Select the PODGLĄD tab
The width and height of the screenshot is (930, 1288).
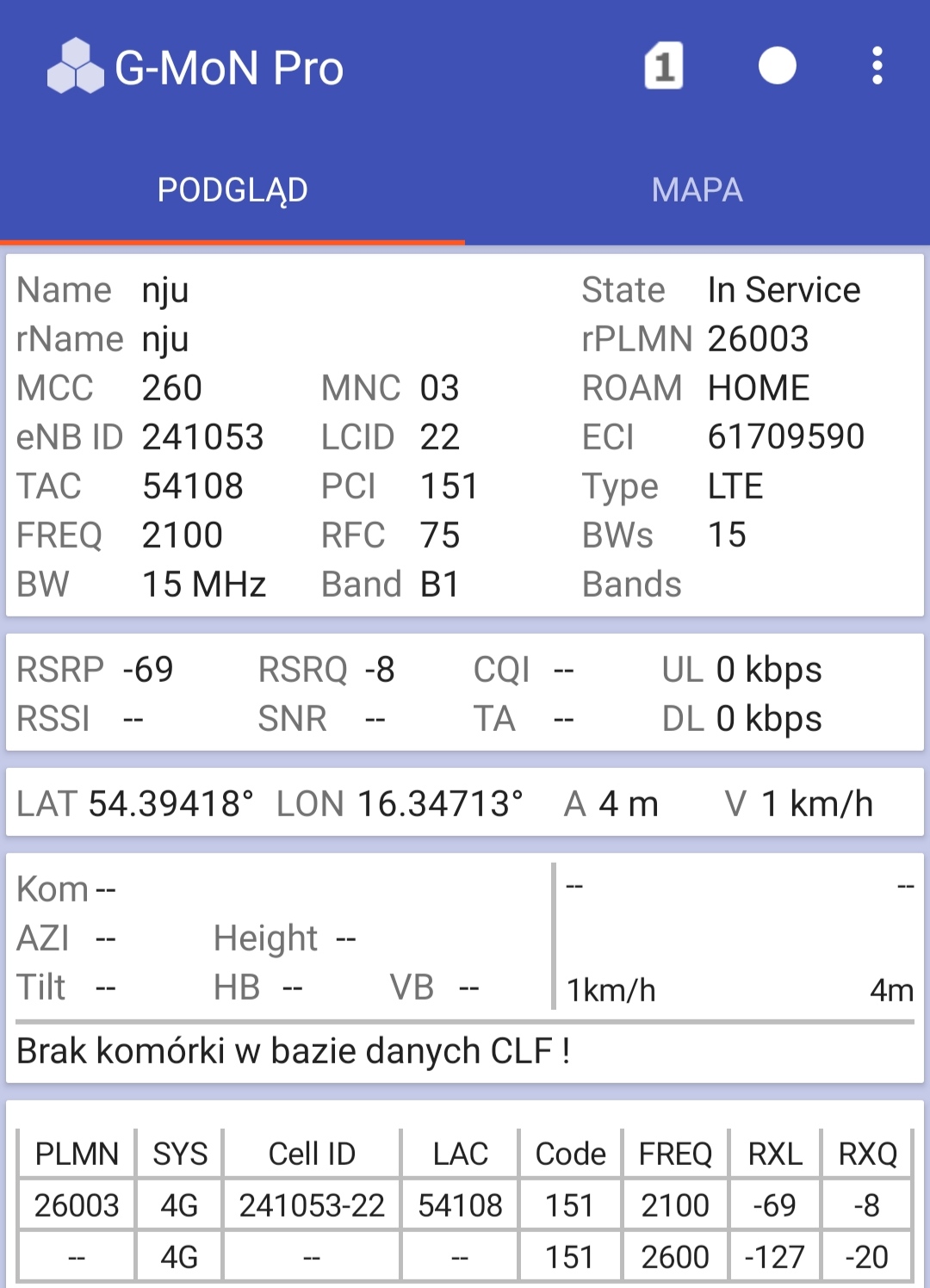click(x=232, y=190)
